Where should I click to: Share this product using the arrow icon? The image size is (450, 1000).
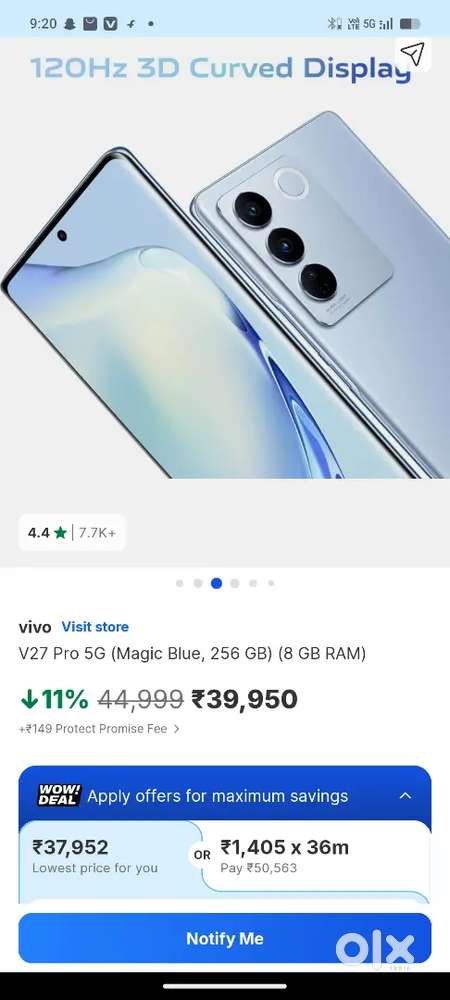(413, 54)
